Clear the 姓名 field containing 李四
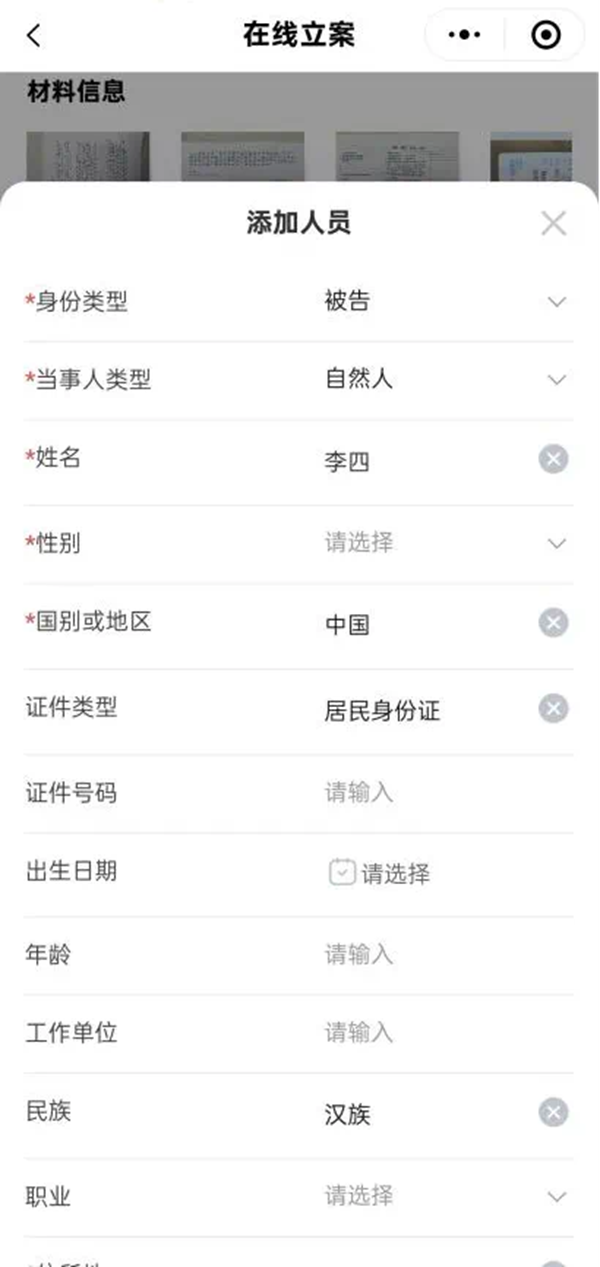Screen dimensions: 600x1267 (x=553, y=459)
